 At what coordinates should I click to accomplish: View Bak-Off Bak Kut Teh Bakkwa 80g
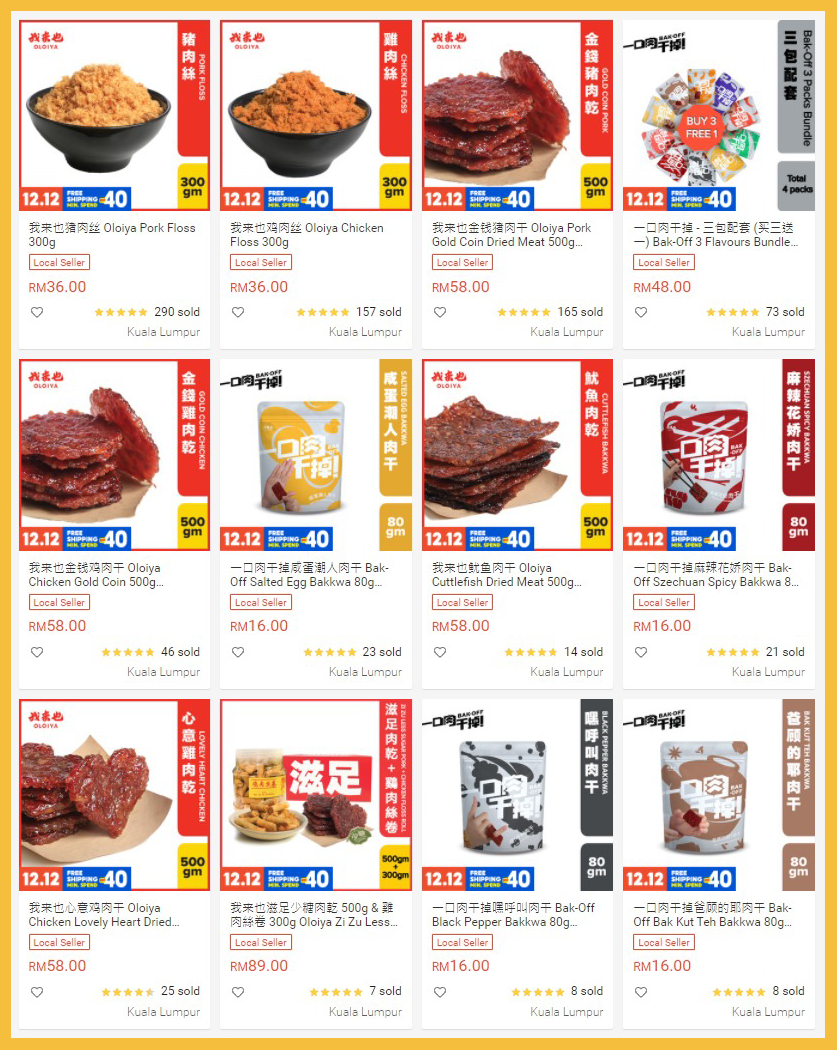pyautogui.click(x=719, y=796)
